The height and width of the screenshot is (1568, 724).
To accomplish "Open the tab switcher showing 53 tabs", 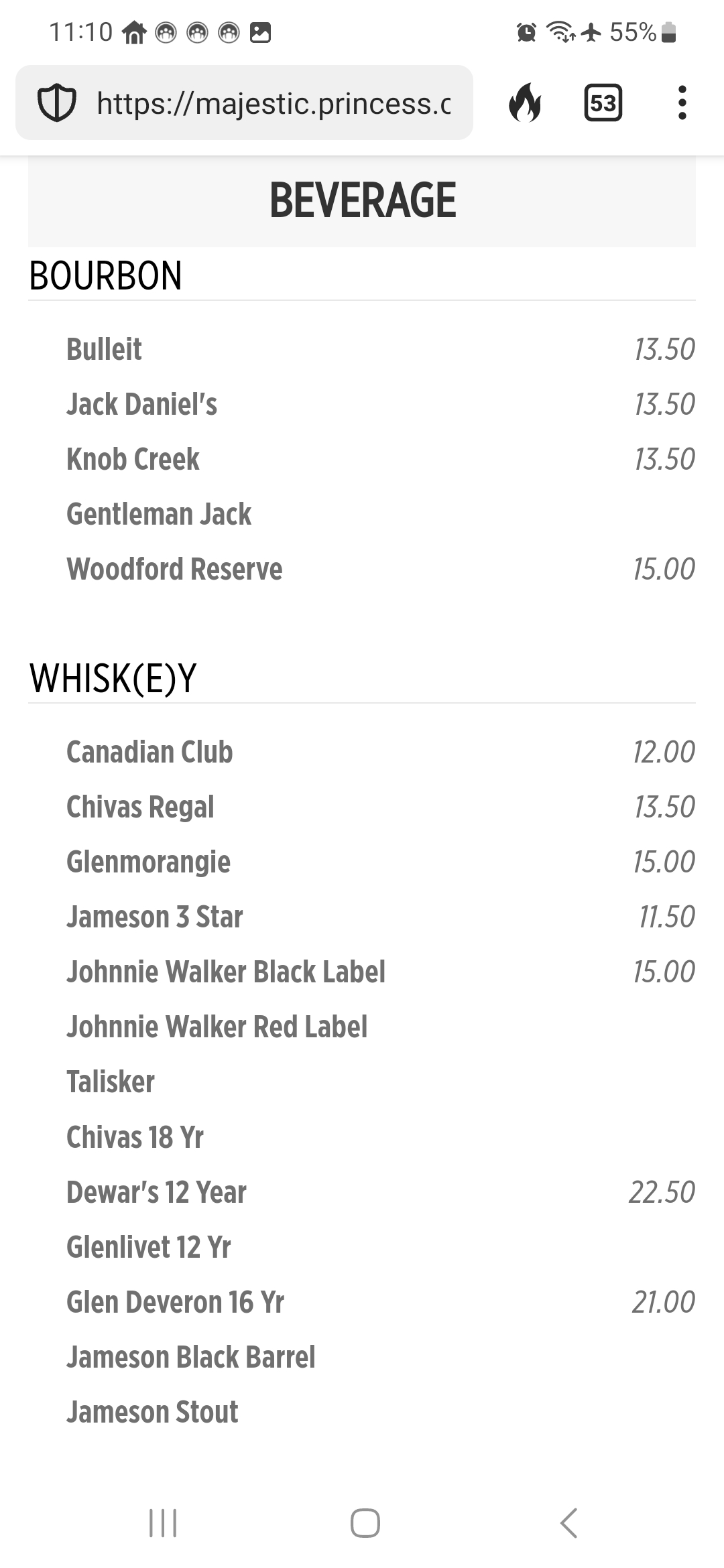I will tap(603, 103).
